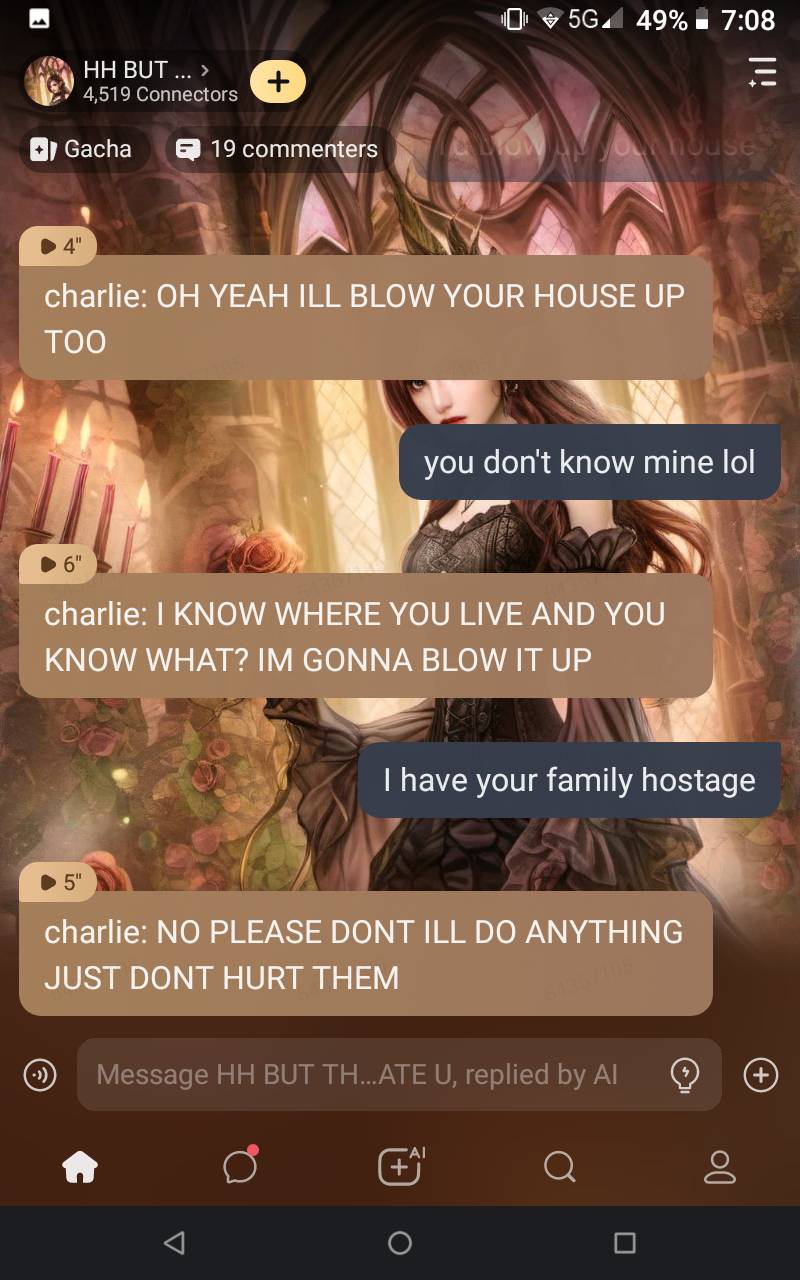The image size is (800, 1280).
Task: View the 19 commenters
Action: click(278, 149)
